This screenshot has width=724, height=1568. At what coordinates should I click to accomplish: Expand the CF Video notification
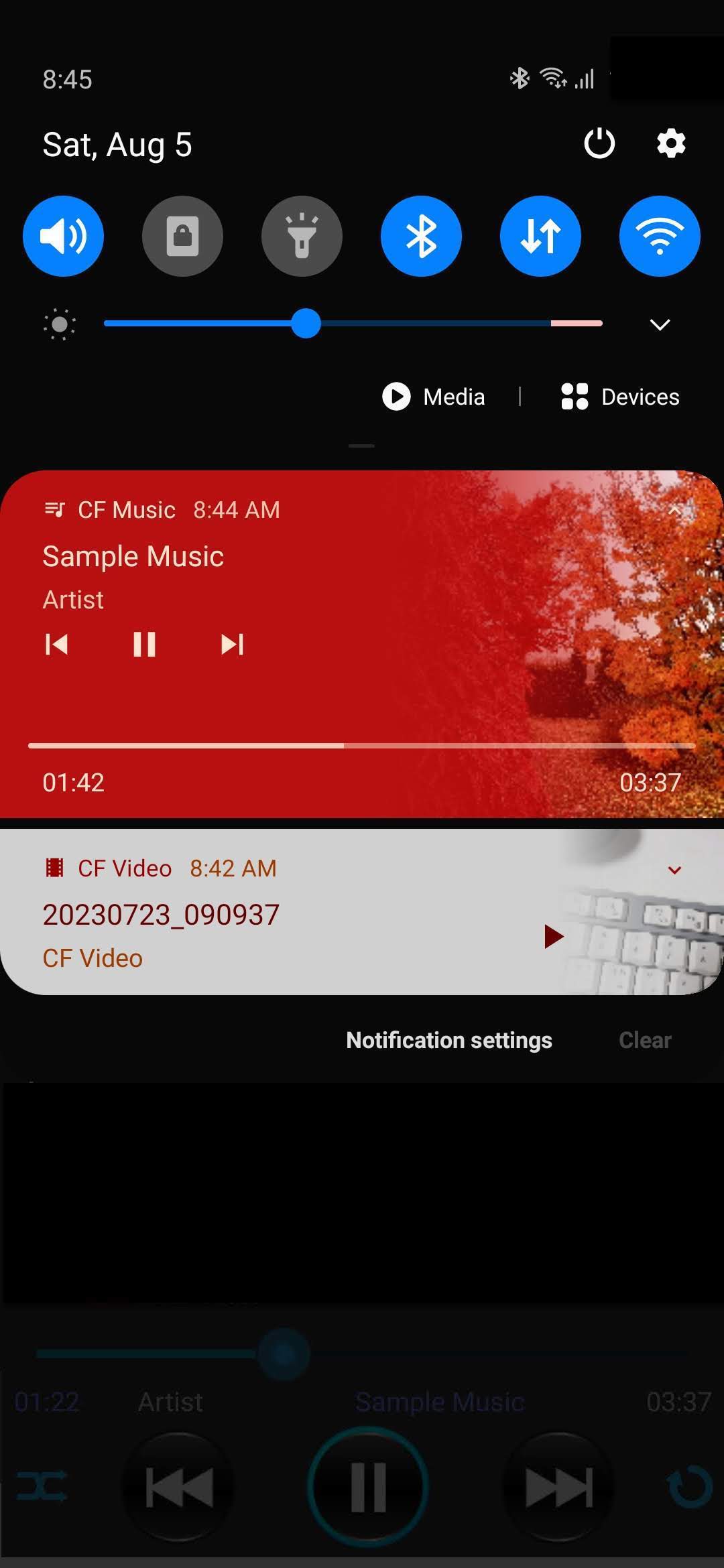pyautogui.click(x=674, y=870)
